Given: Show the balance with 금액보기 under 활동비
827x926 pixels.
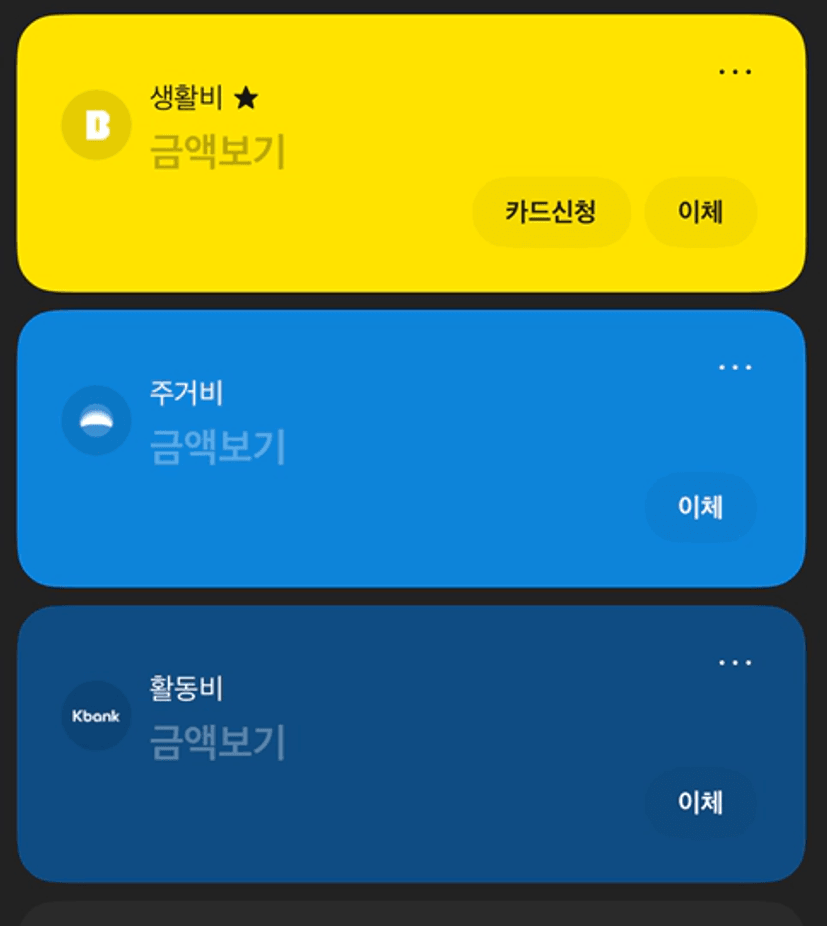Looking at the screenshot, I should tap(217, 742).
